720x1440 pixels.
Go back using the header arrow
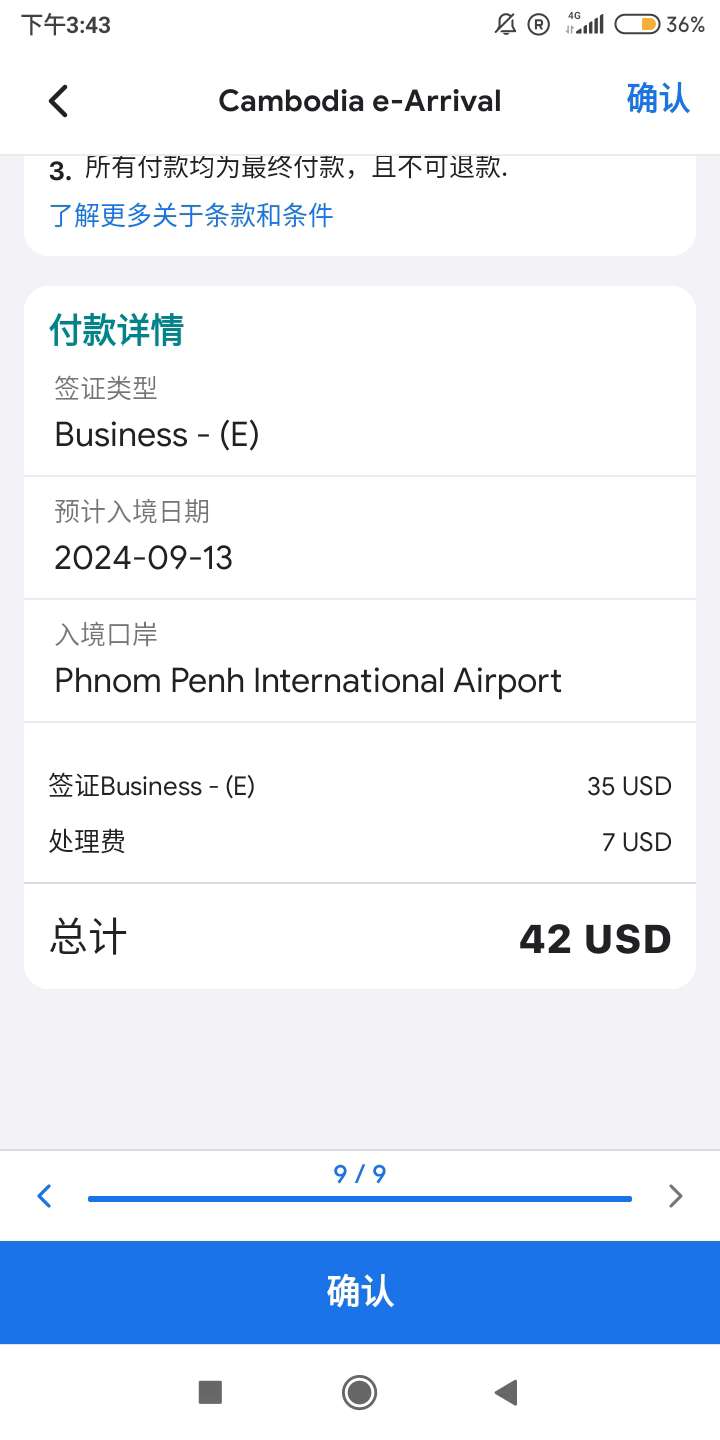click(58, 101)
